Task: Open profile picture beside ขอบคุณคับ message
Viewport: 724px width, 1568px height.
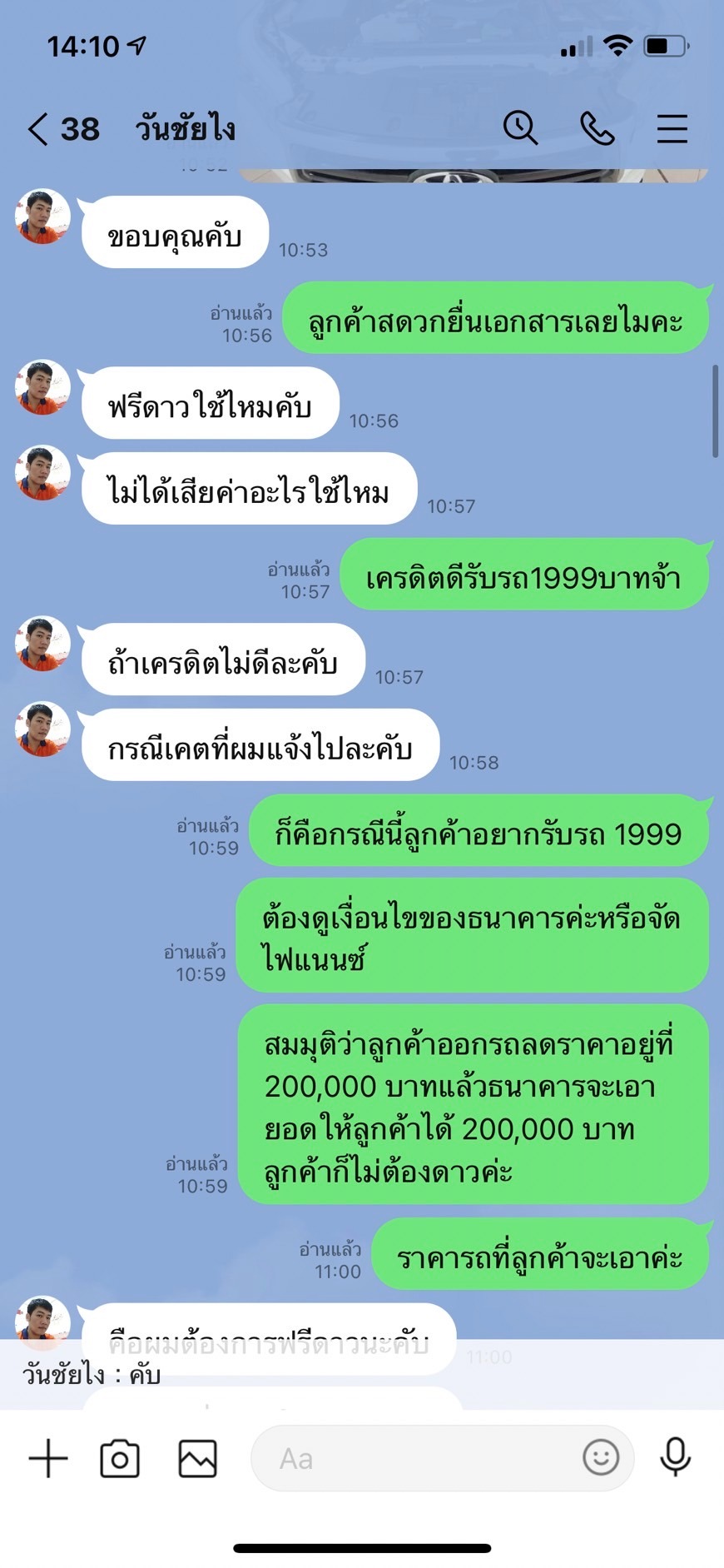Action: pos(42,217)
